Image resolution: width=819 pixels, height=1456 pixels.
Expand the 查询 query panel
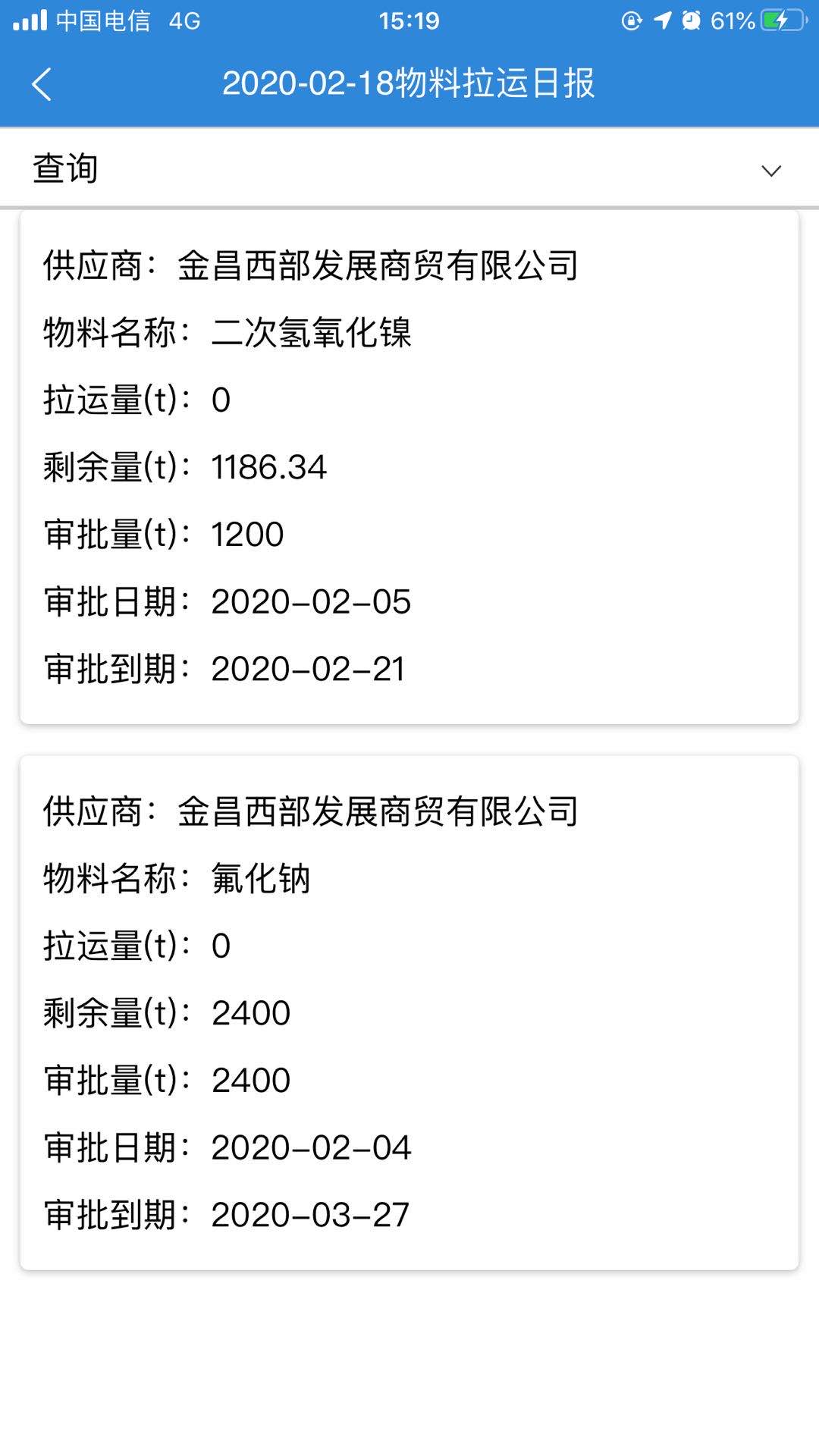click(x=409, y=168)
